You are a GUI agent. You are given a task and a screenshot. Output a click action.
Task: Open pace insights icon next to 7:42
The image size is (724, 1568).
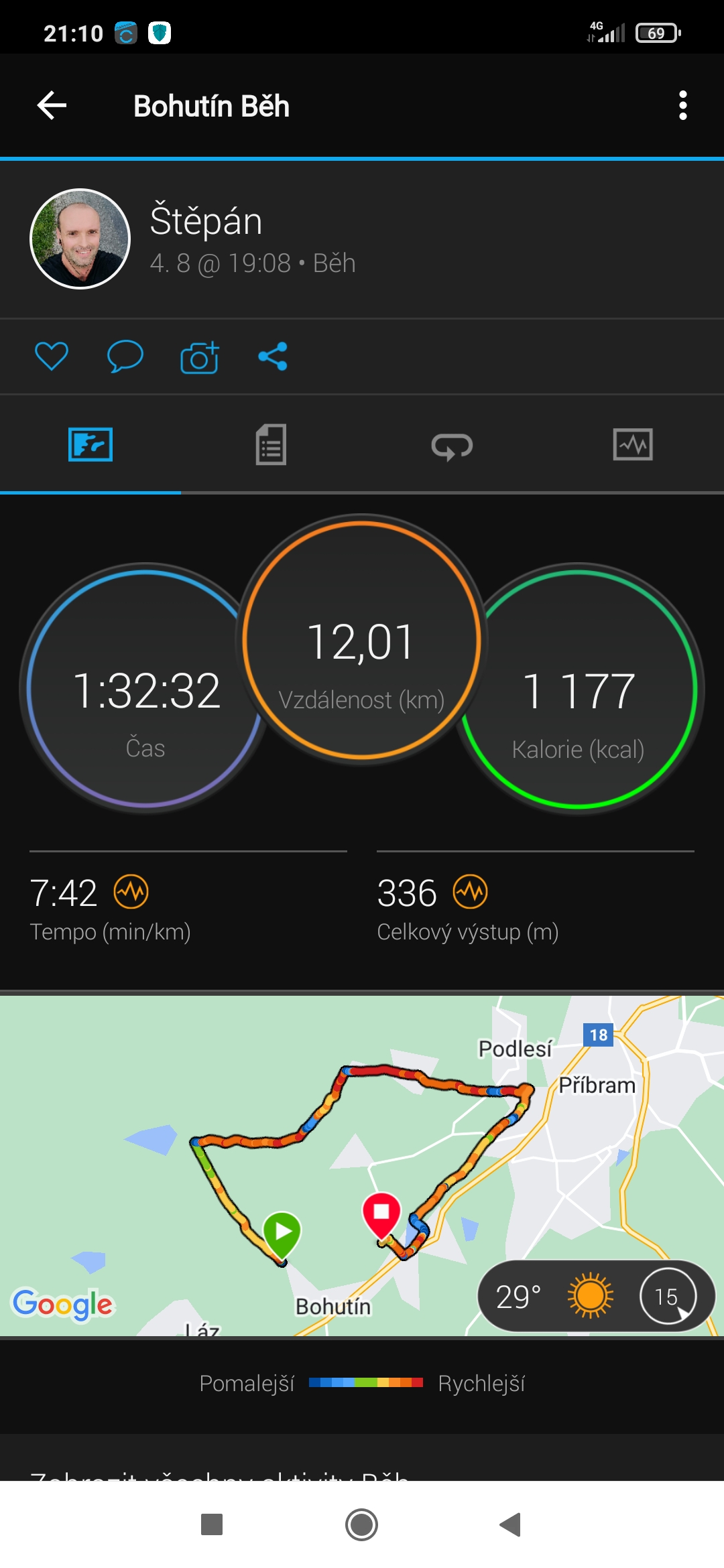[x=131, y=892]
